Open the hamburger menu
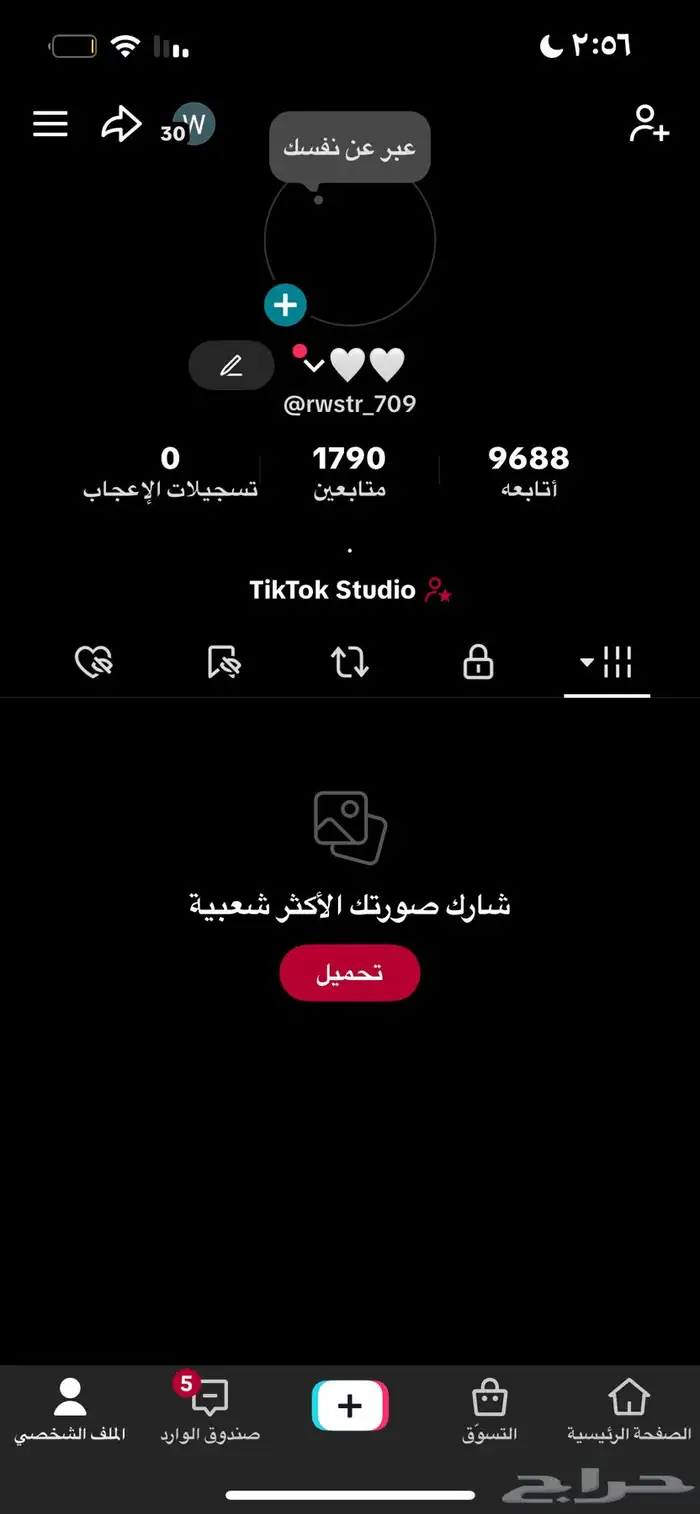700x1514 pixels. click(x=50, y=124)
